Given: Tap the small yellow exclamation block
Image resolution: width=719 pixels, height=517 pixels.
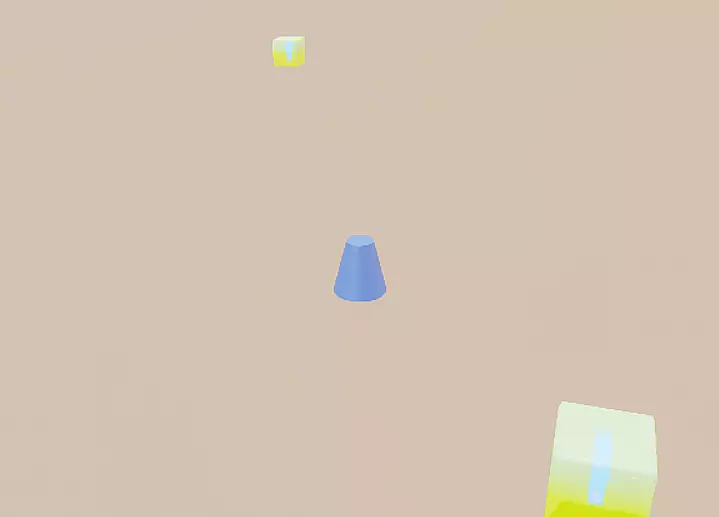Looking at the screenshot, I should (x=289, y=51).
